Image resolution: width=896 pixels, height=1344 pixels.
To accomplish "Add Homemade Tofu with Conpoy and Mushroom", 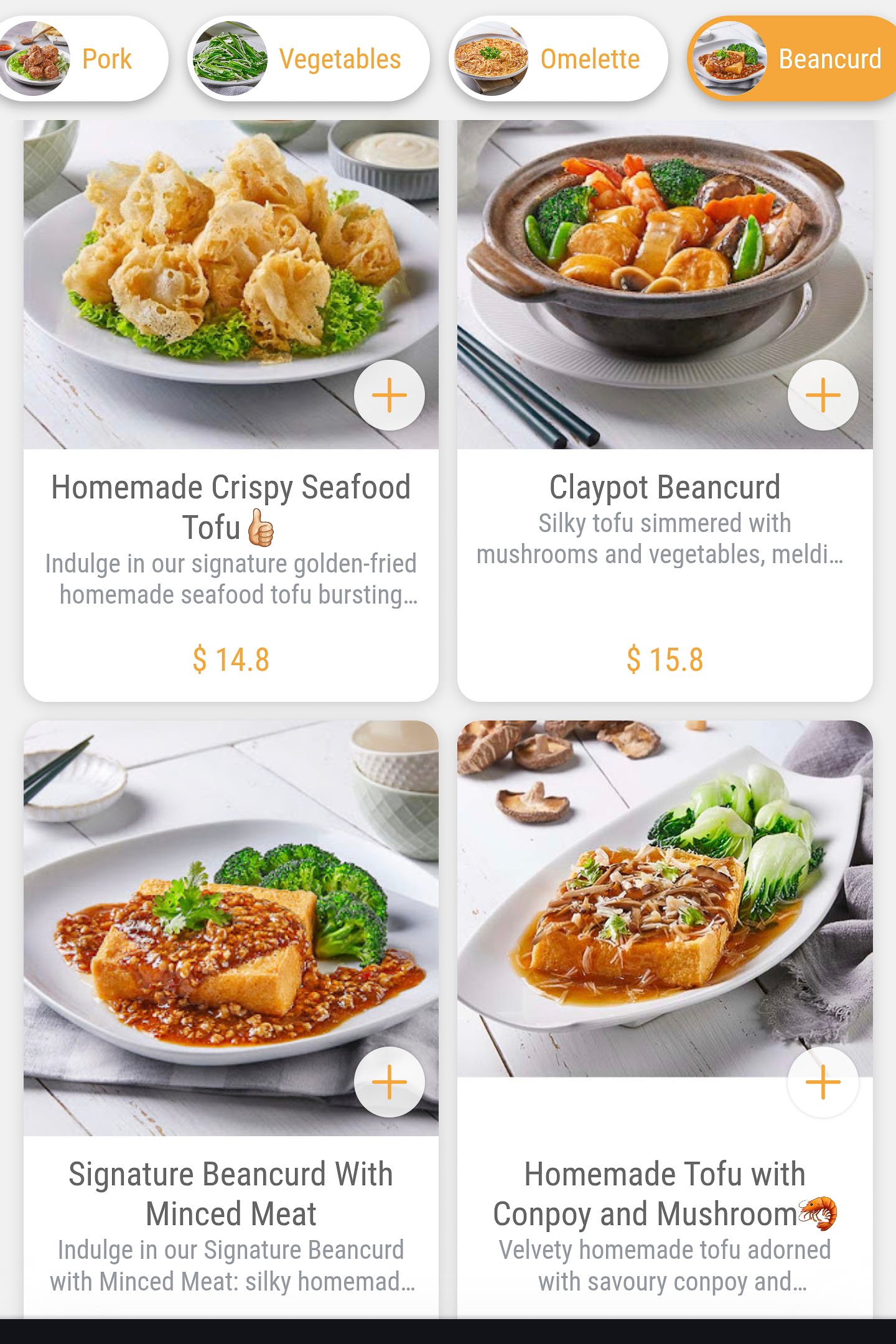I will click(823, 1082).
